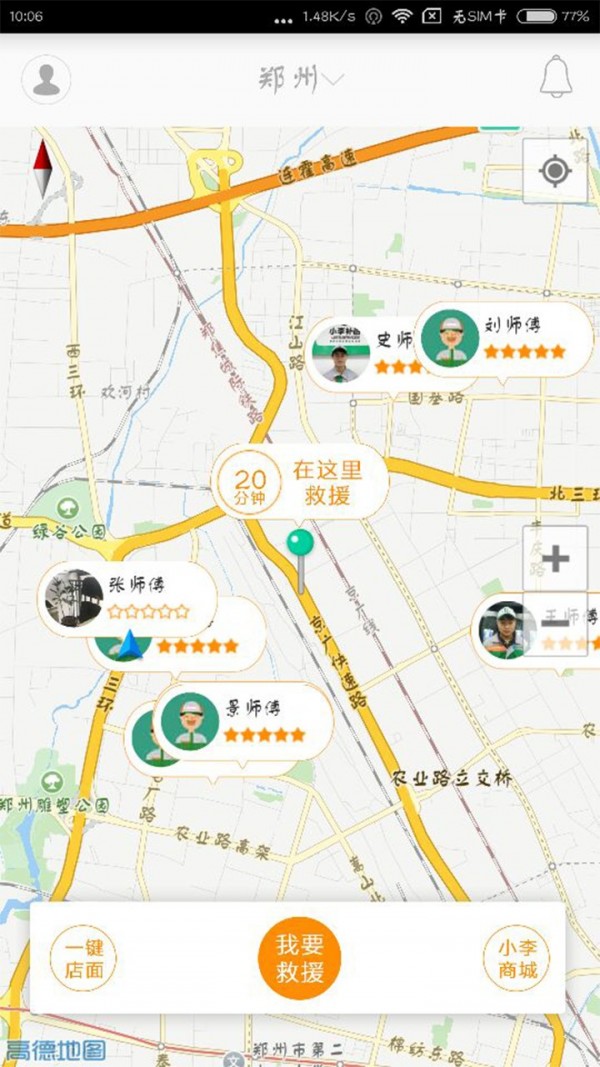Viewport: 600px width, 1067px height.
Task: Open the notifications bell
Action: point(556,78)
